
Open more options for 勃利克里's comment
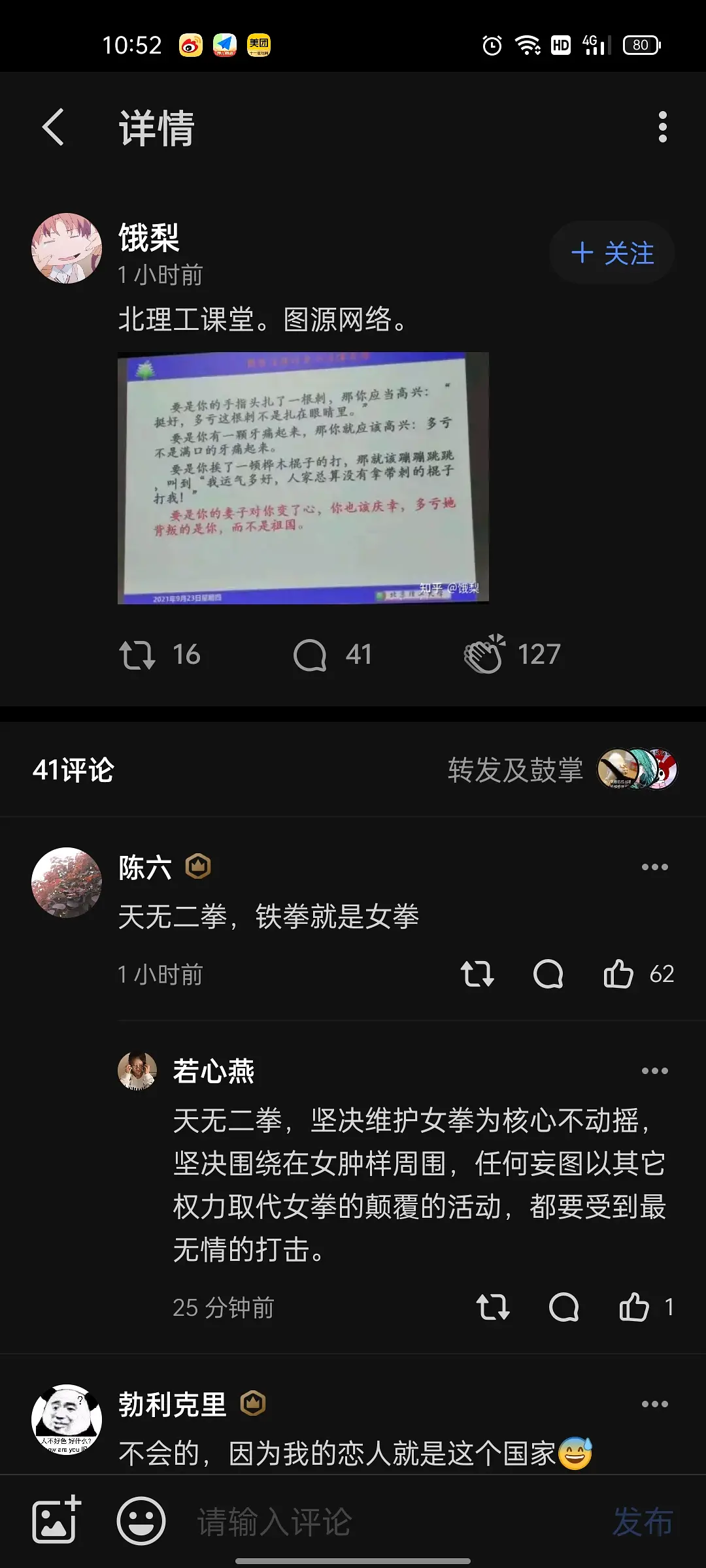click(654, 1404)
